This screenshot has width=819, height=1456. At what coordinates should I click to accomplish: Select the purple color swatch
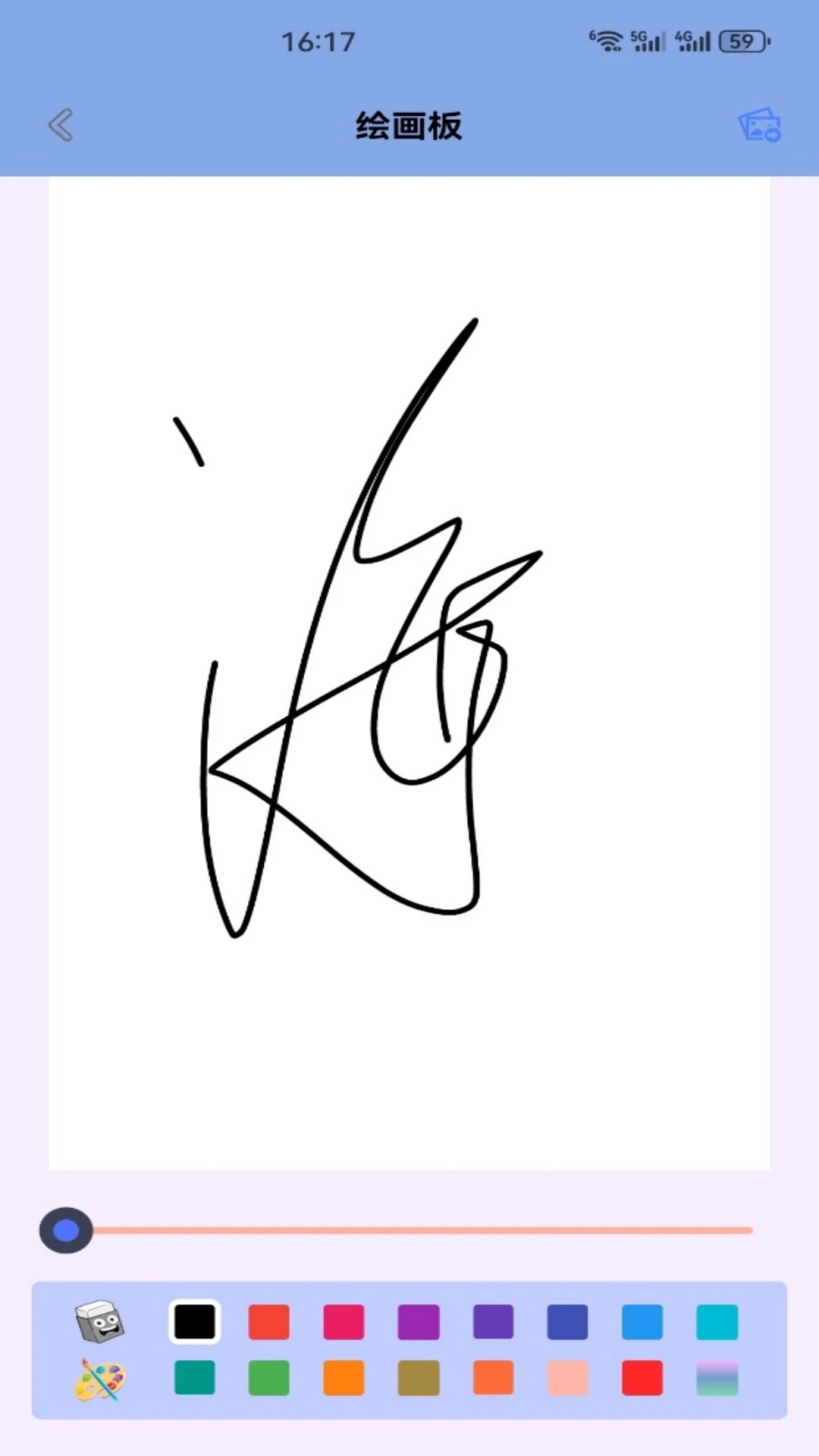coord(419,1322)
